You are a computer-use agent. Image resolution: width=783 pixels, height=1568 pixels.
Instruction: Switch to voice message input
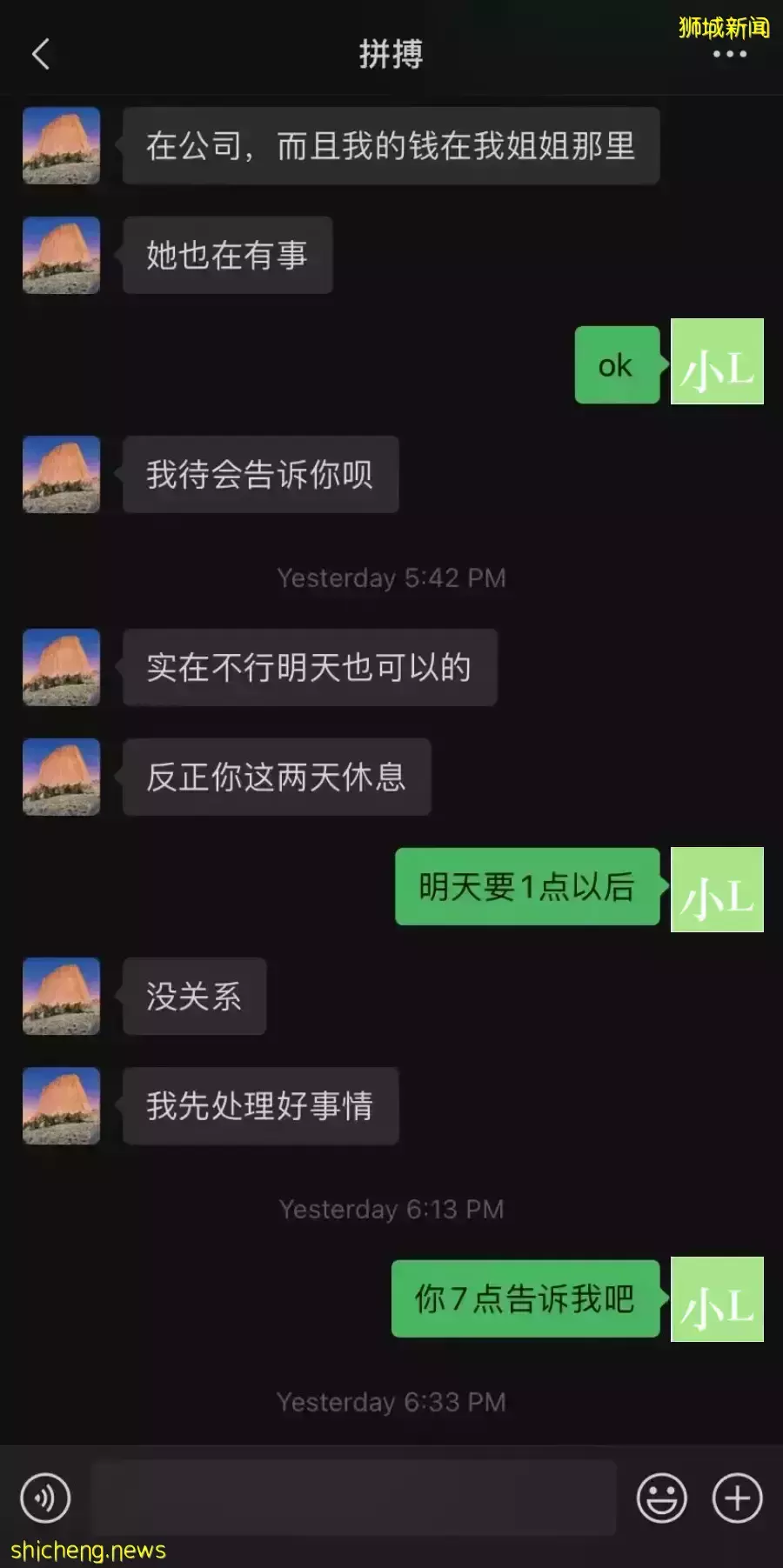pyautogui.click(x=45, y=1498)
